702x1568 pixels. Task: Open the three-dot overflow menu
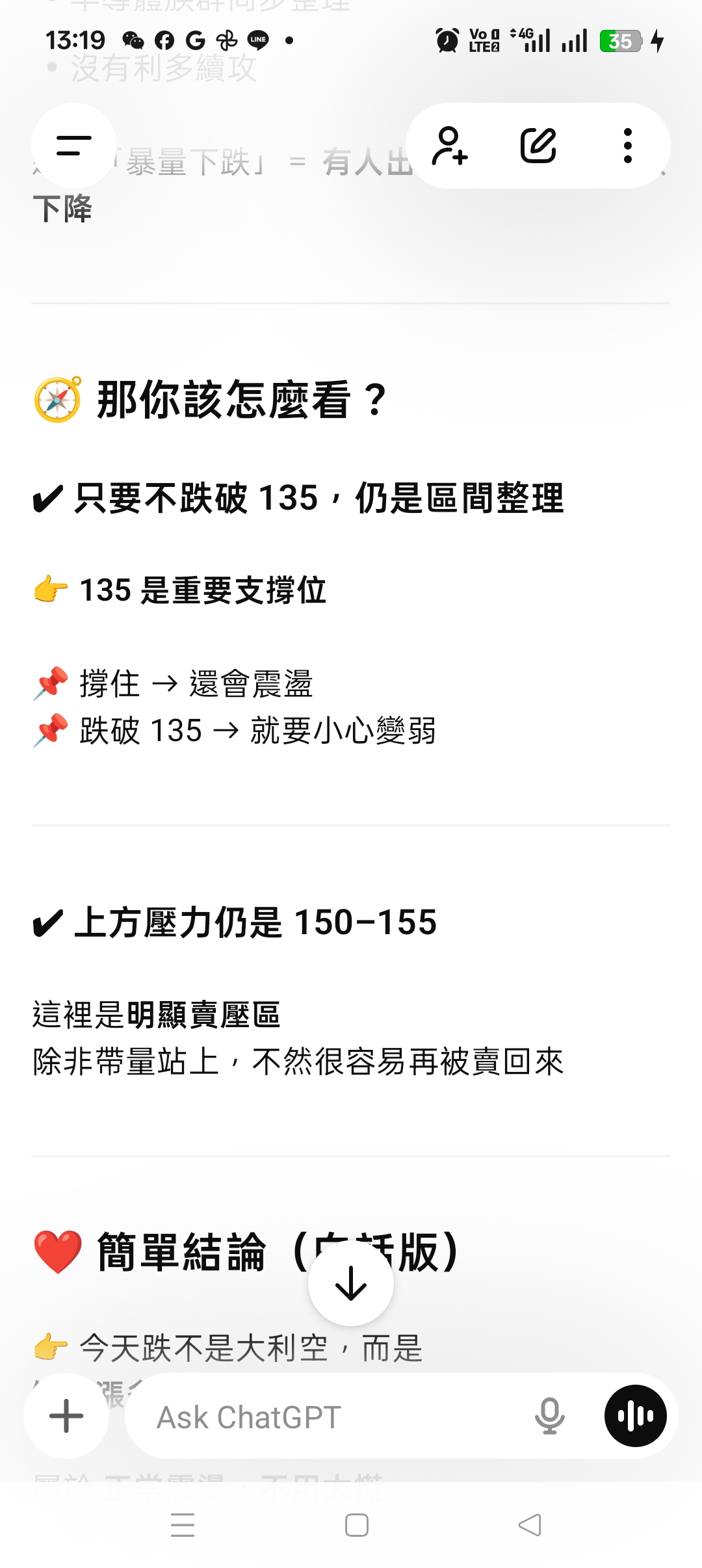click(x=627, y=146)
